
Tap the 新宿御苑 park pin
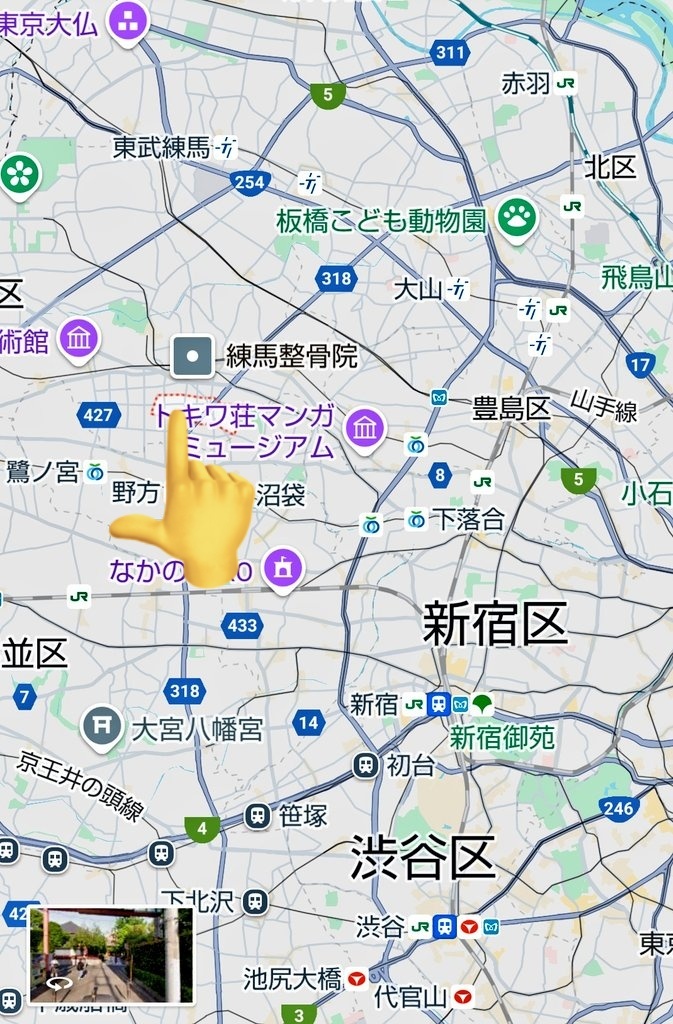(482, 704)
